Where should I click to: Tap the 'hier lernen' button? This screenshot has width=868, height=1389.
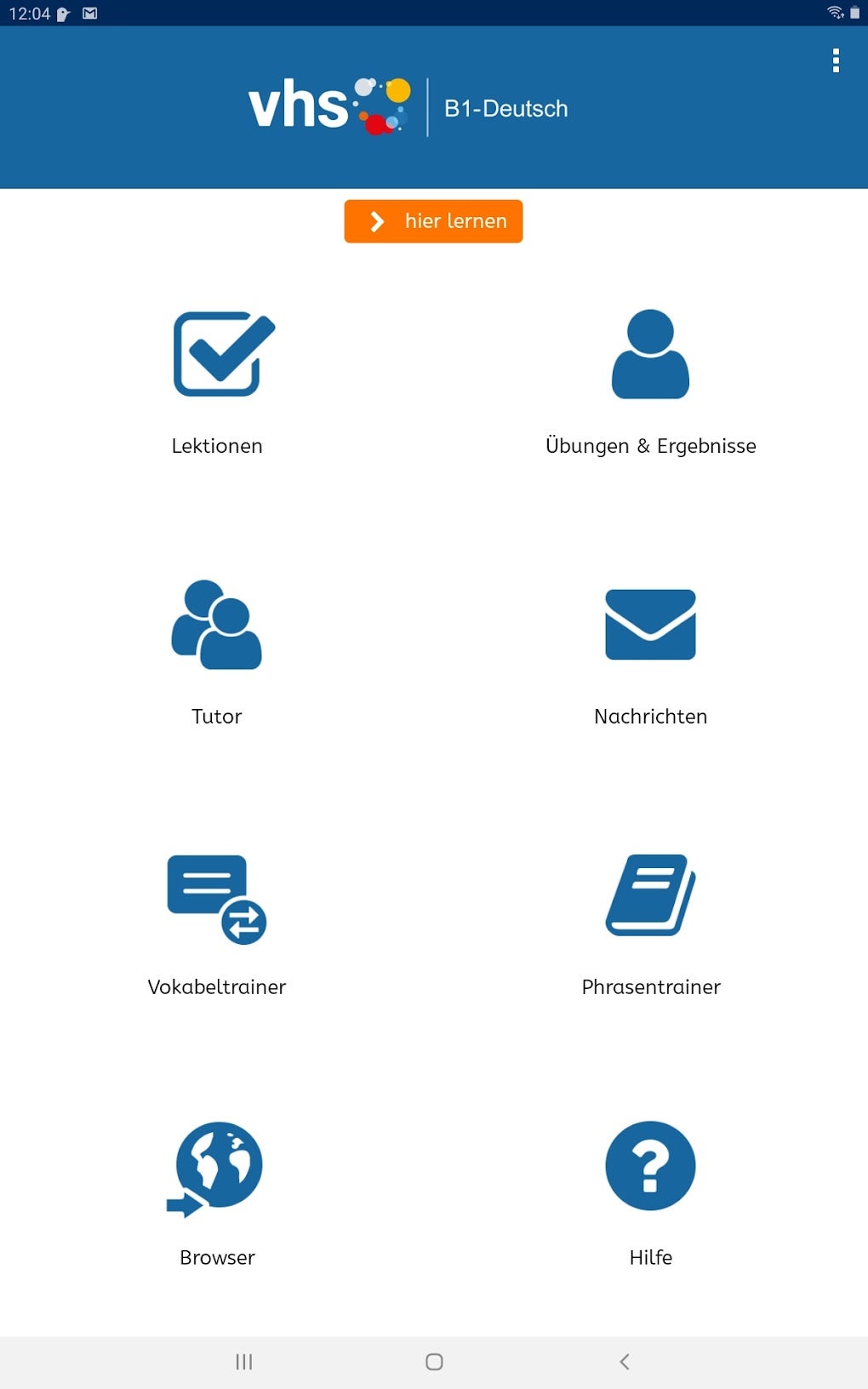pos(433,221)
